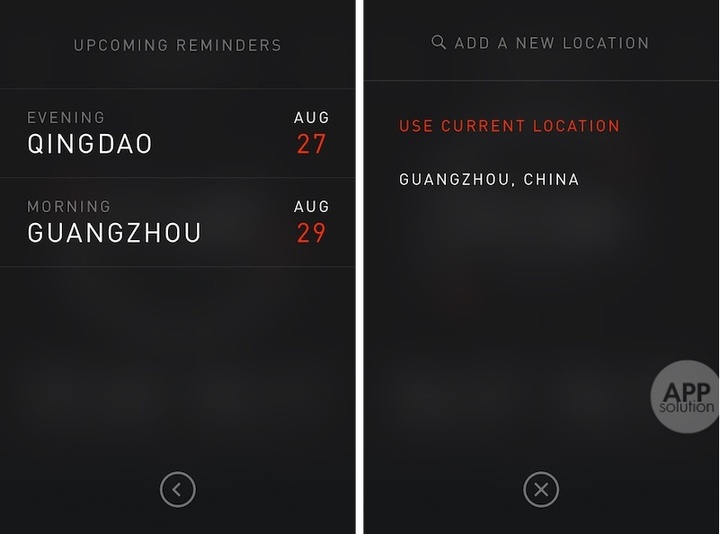Tap the add a new location search field

pos(541,43)
